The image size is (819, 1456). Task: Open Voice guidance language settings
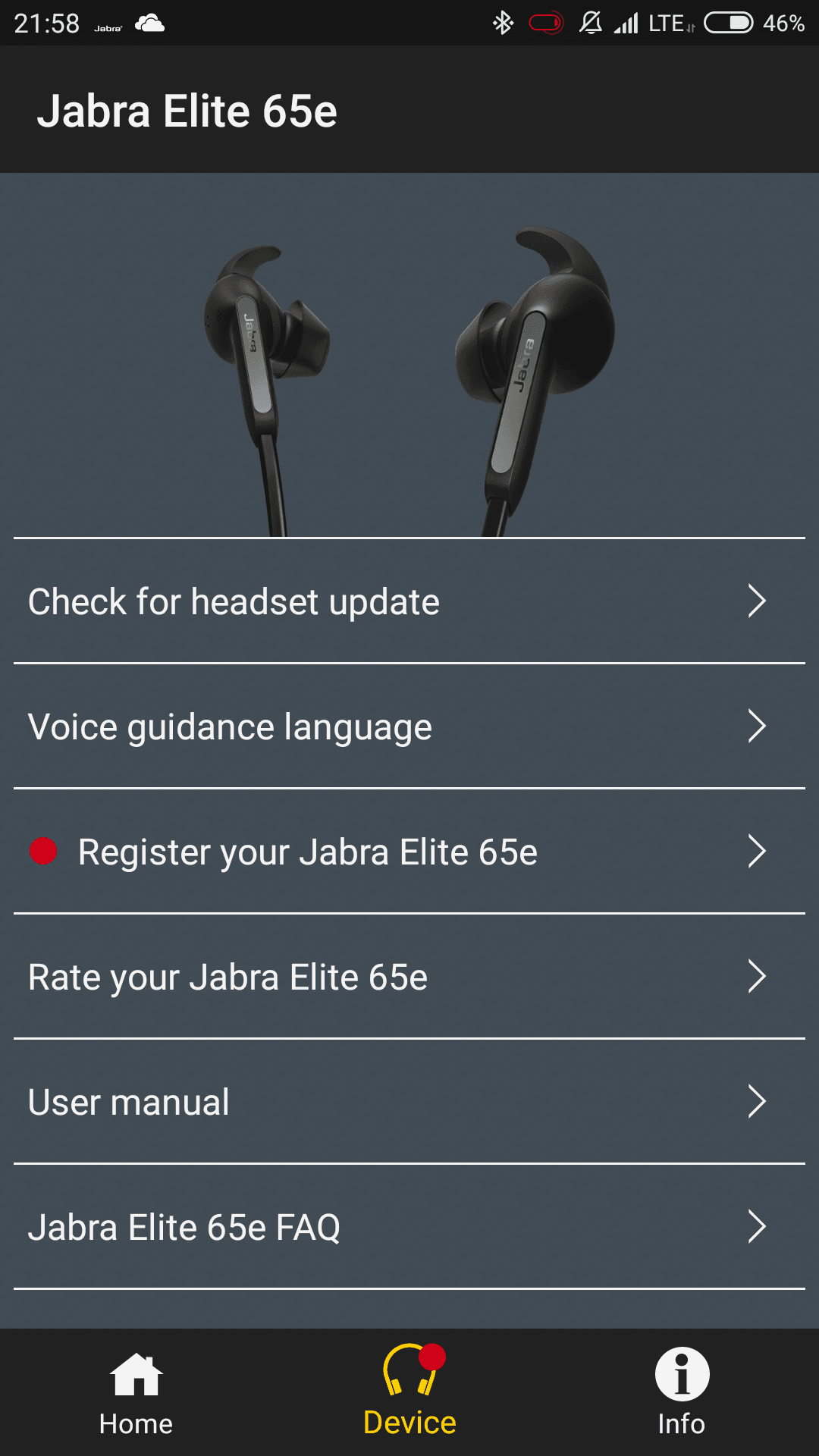tap(409, 726)
